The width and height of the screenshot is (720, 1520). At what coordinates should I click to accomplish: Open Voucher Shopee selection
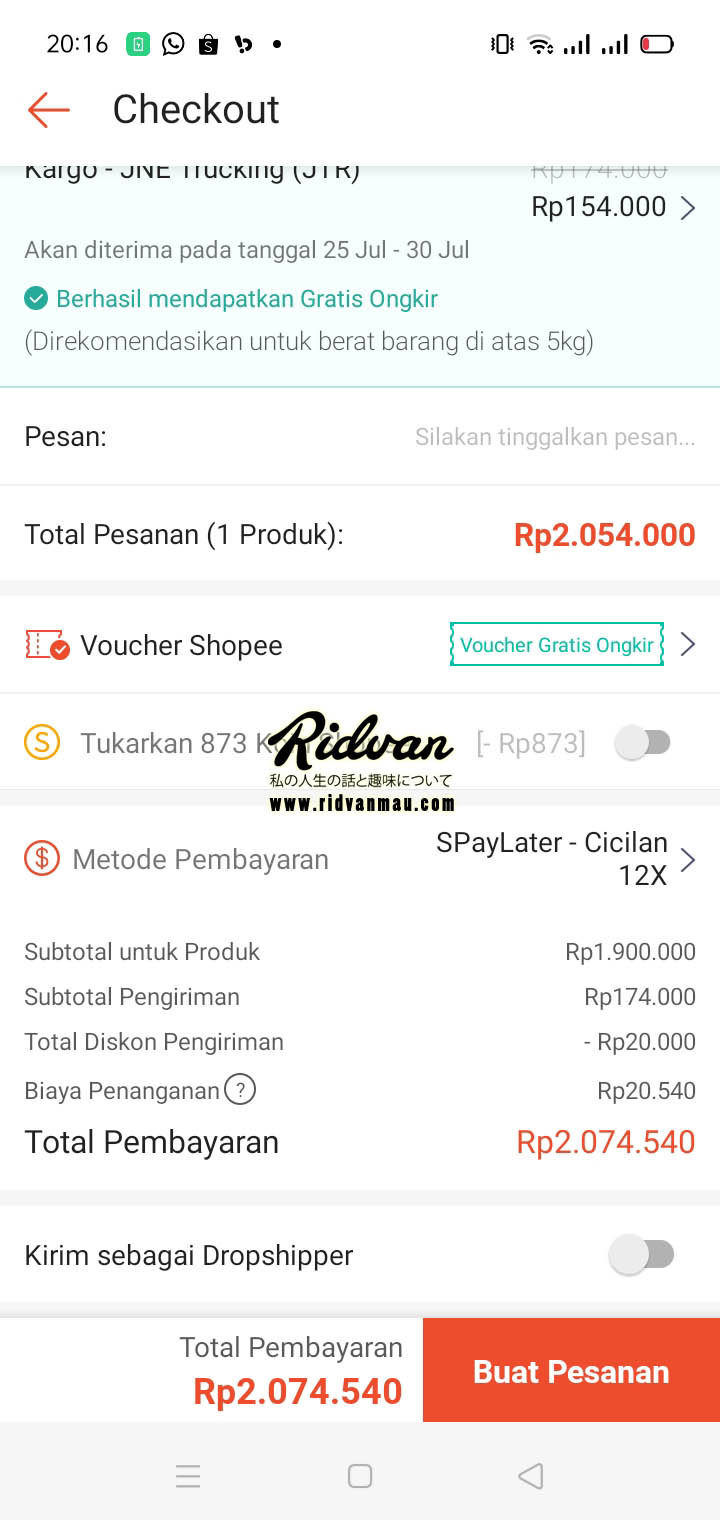click(686, 645)
